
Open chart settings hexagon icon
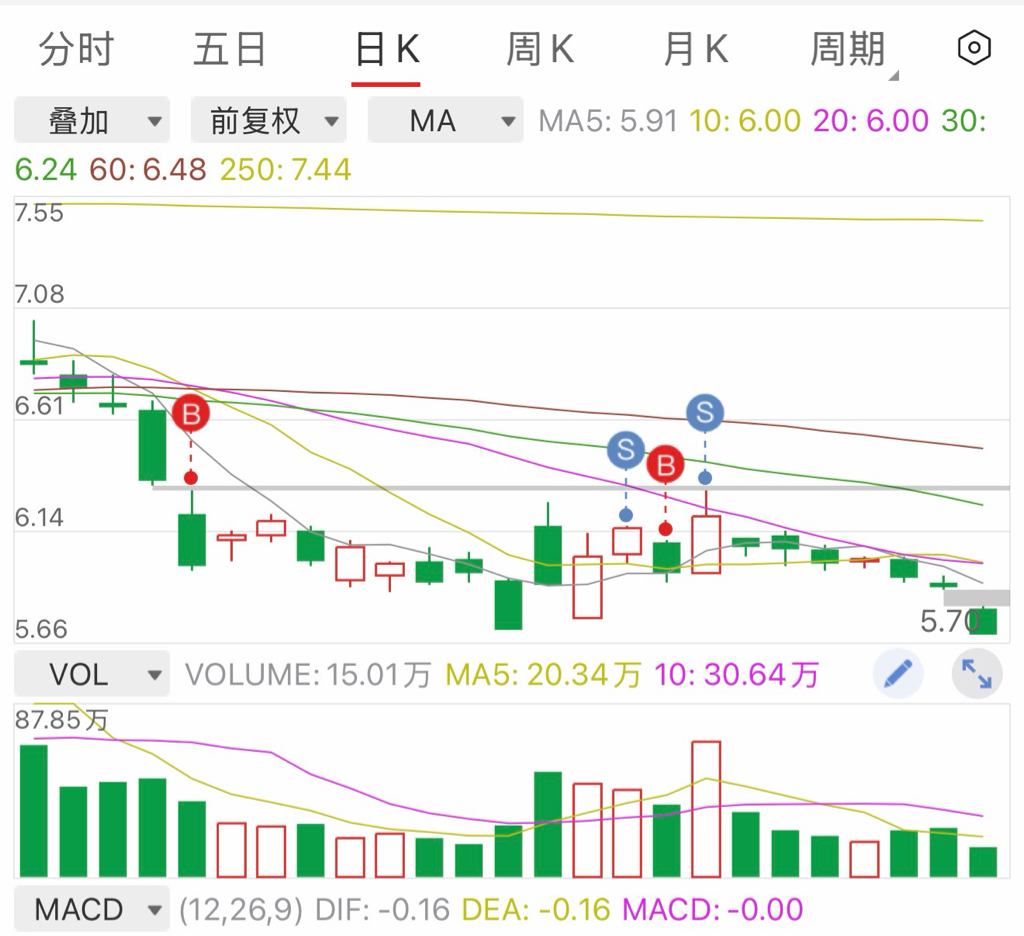pyautogui.click(x=974, y=48)
